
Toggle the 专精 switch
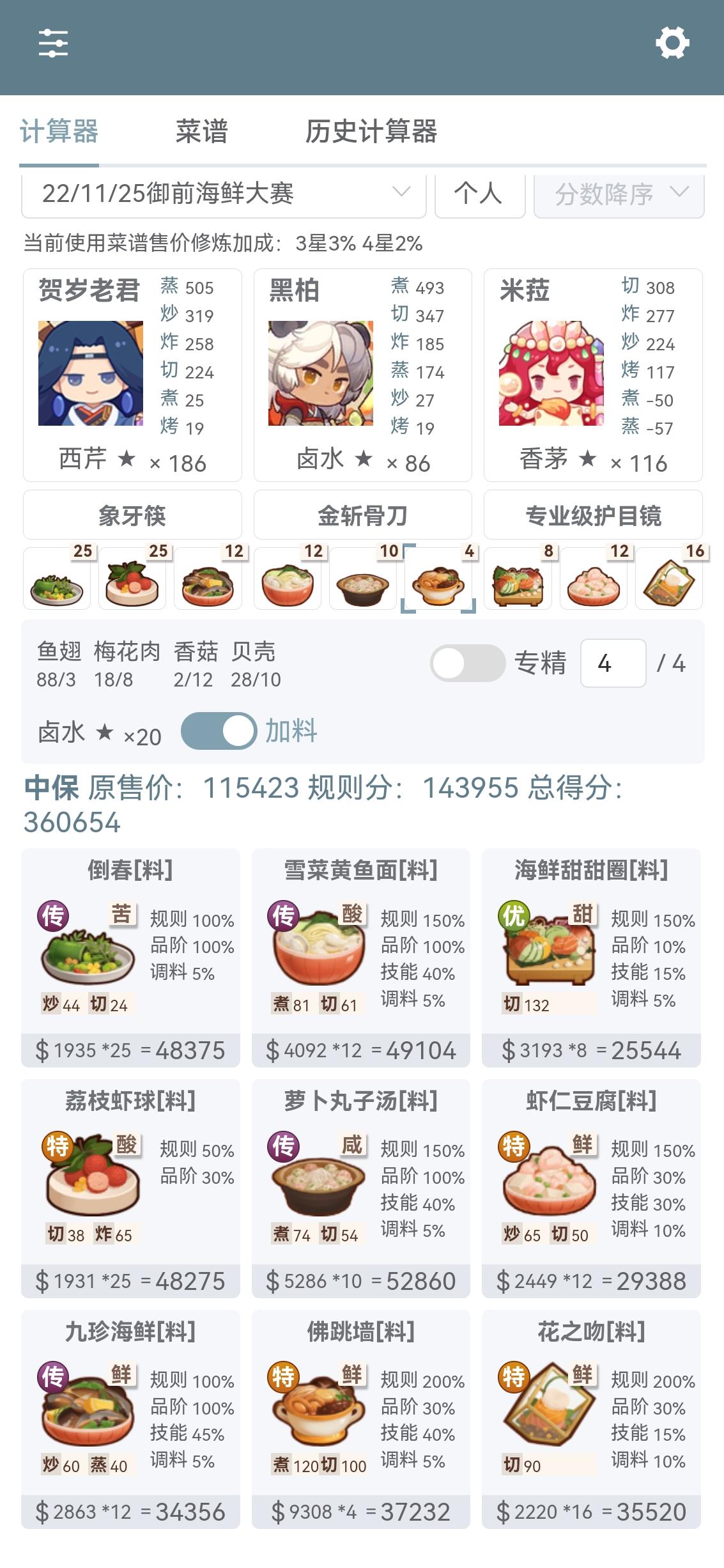467,663
